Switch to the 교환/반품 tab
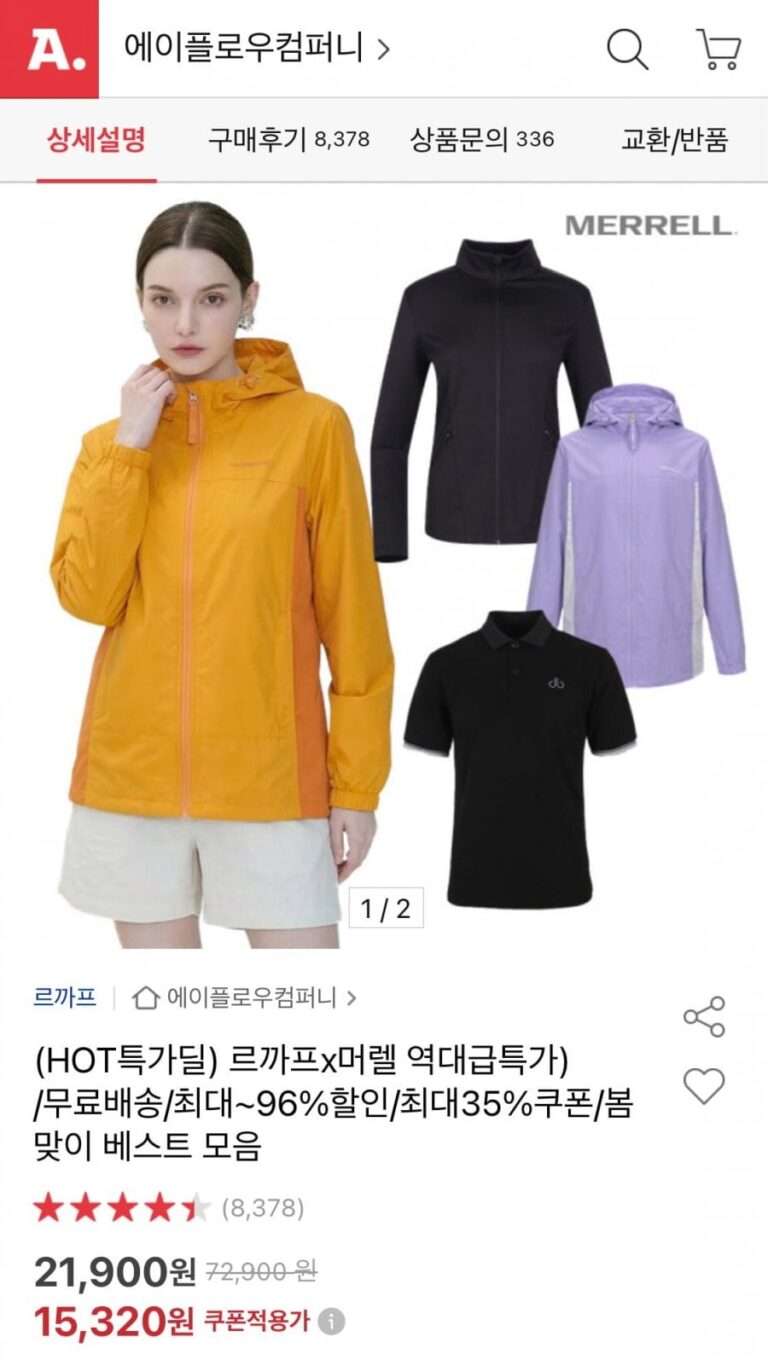 (x=674, y=139)
